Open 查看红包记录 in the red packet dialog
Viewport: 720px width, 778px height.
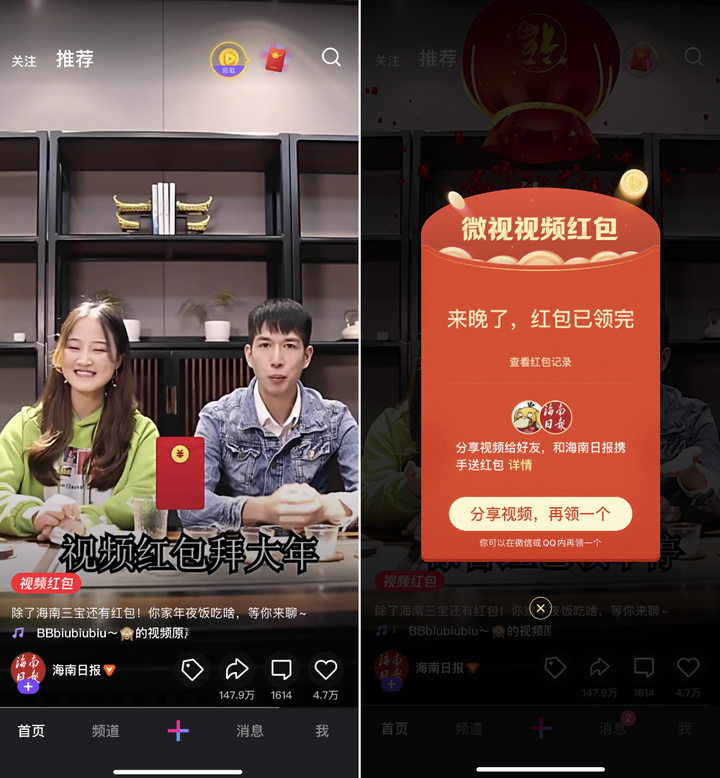pos(540,362)
